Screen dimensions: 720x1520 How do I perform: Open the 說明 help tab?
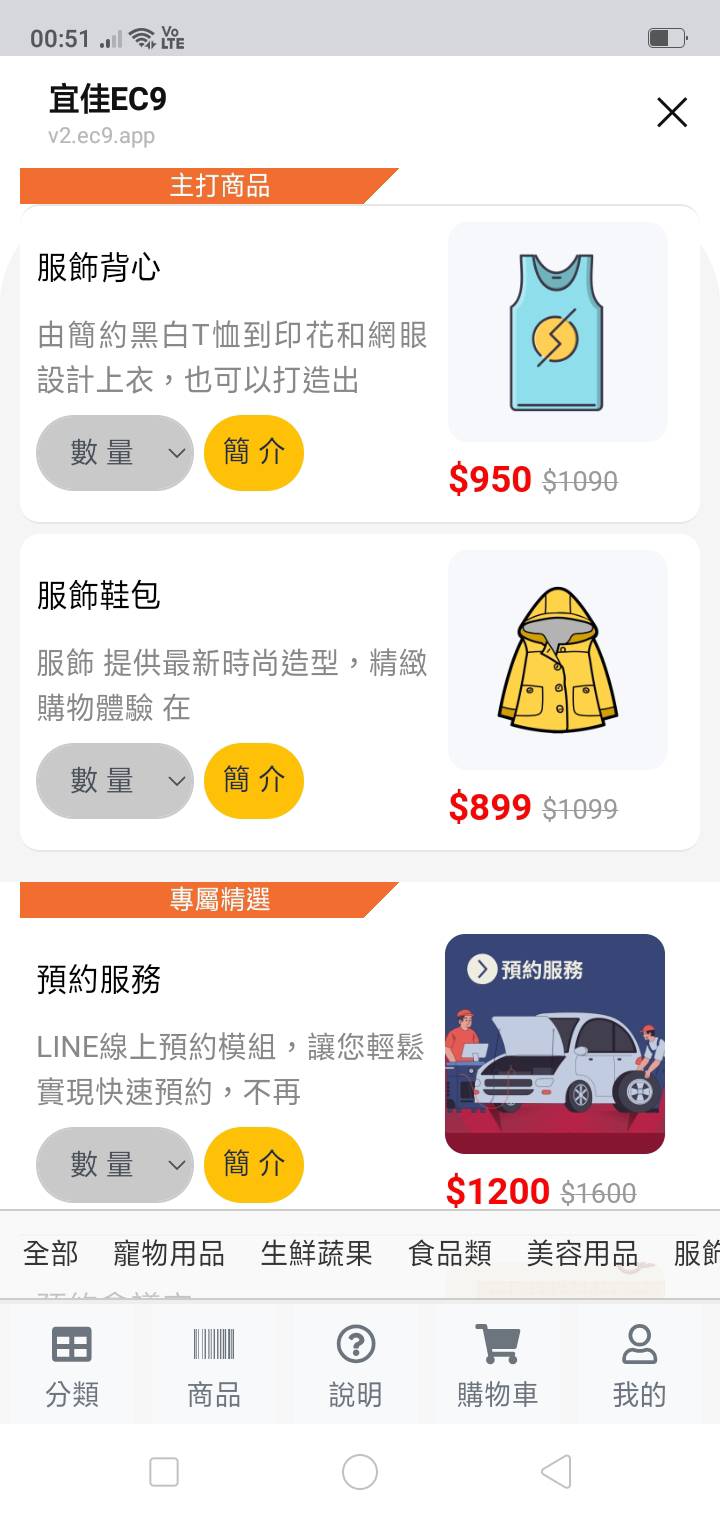[356, 1365]
